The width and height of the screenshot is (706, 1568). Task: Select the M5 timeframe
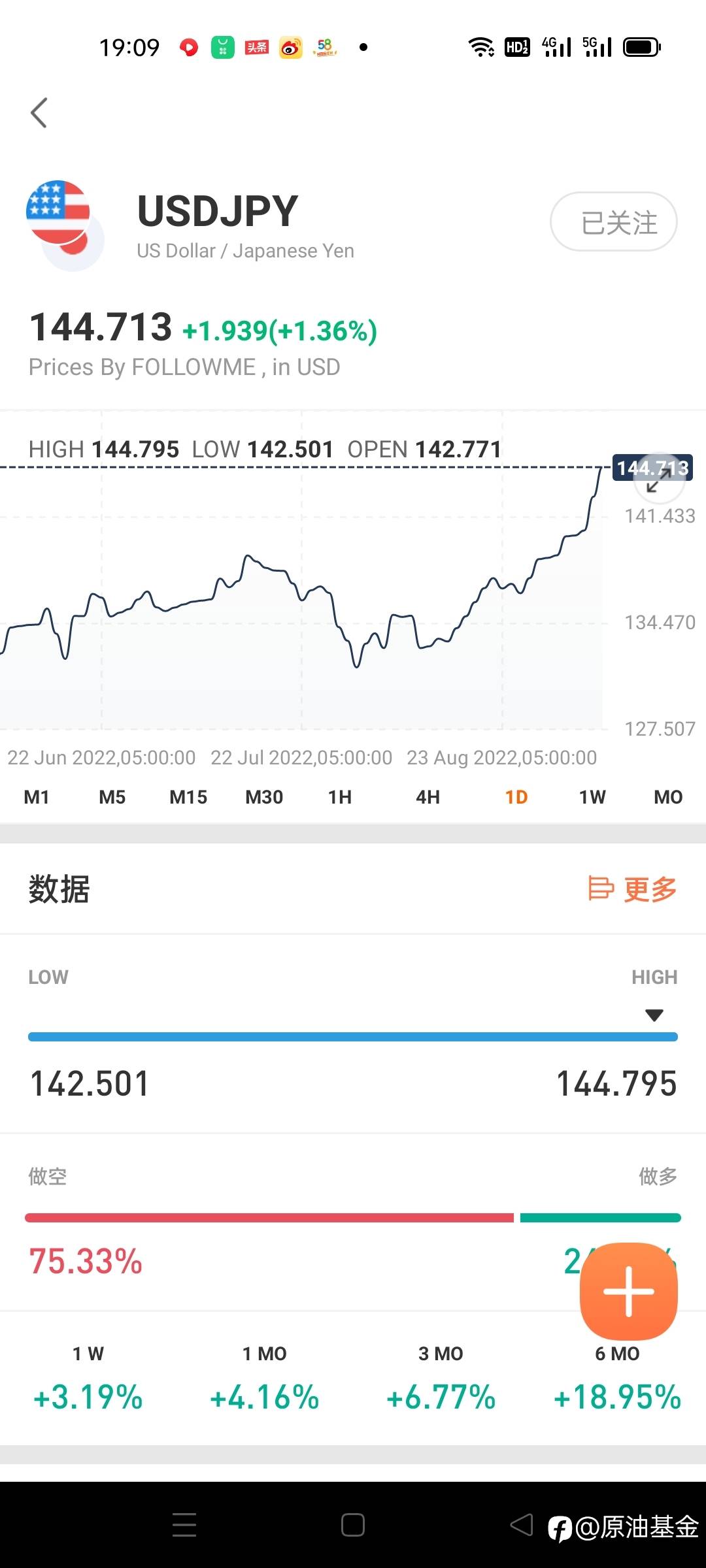[x=112, y=797]
